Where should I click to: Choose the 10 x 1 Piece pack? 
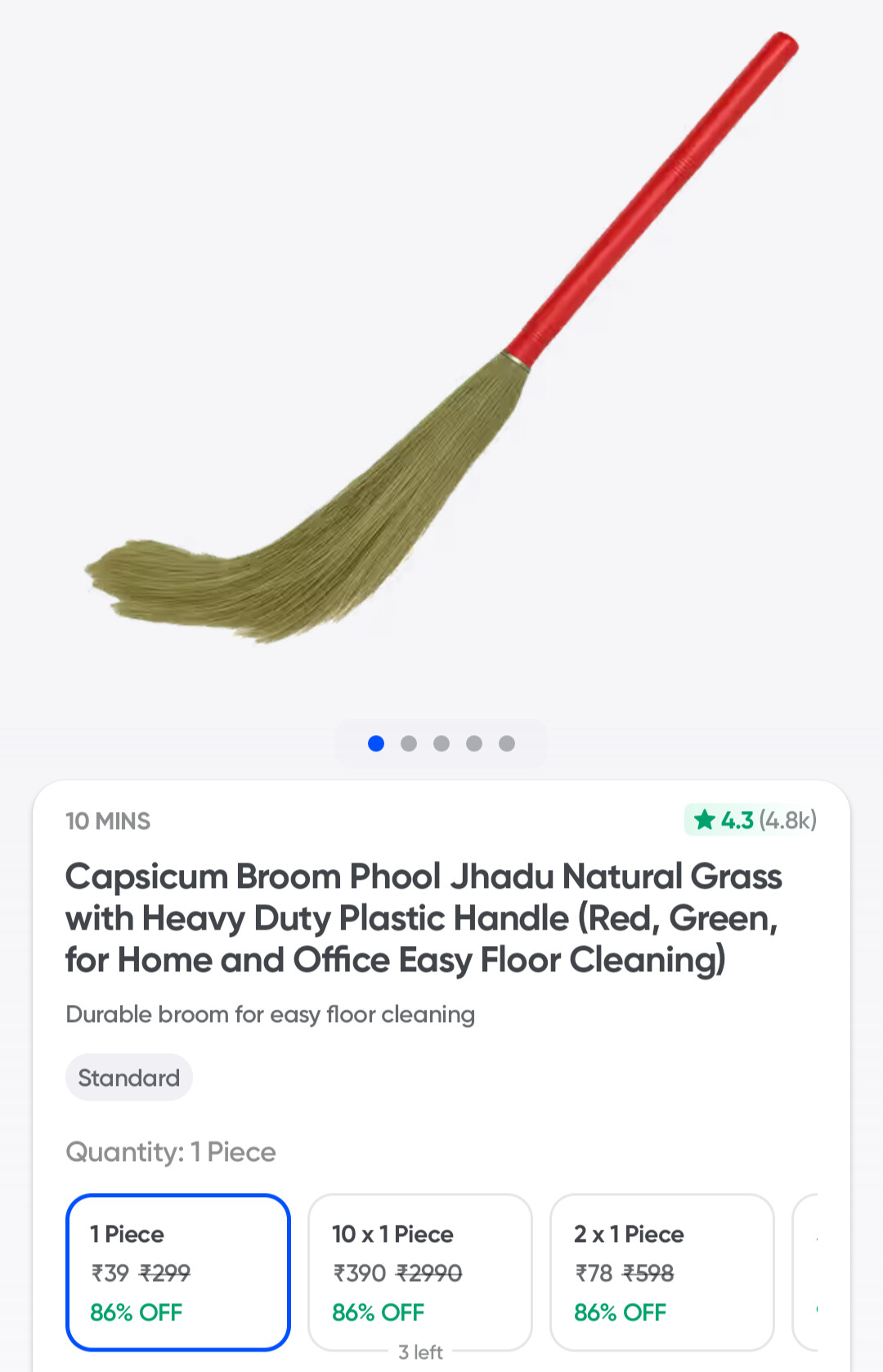click(419, 1271)
